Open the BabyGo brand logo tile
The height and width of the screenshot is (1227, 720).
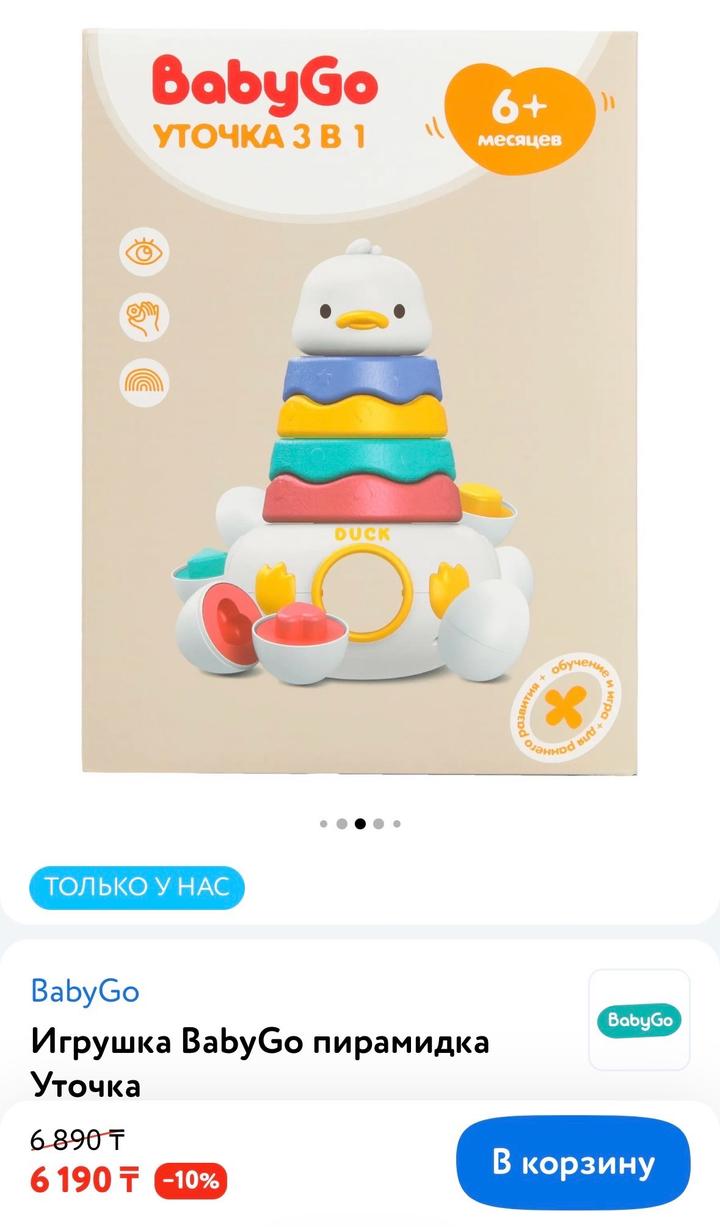pyautogui.click(x=639, y=1020)
